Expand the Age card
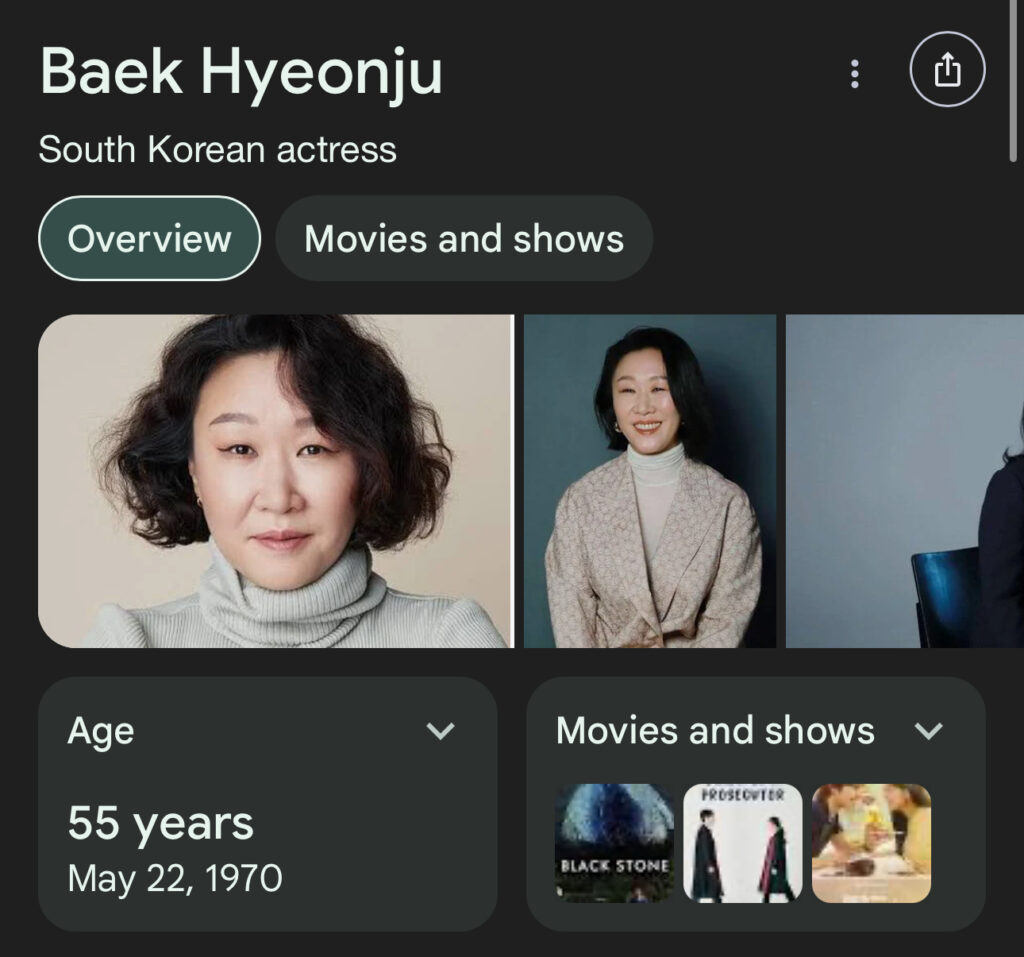Image resolution: width=1024 pixels, height=957 pixels. 440,731
